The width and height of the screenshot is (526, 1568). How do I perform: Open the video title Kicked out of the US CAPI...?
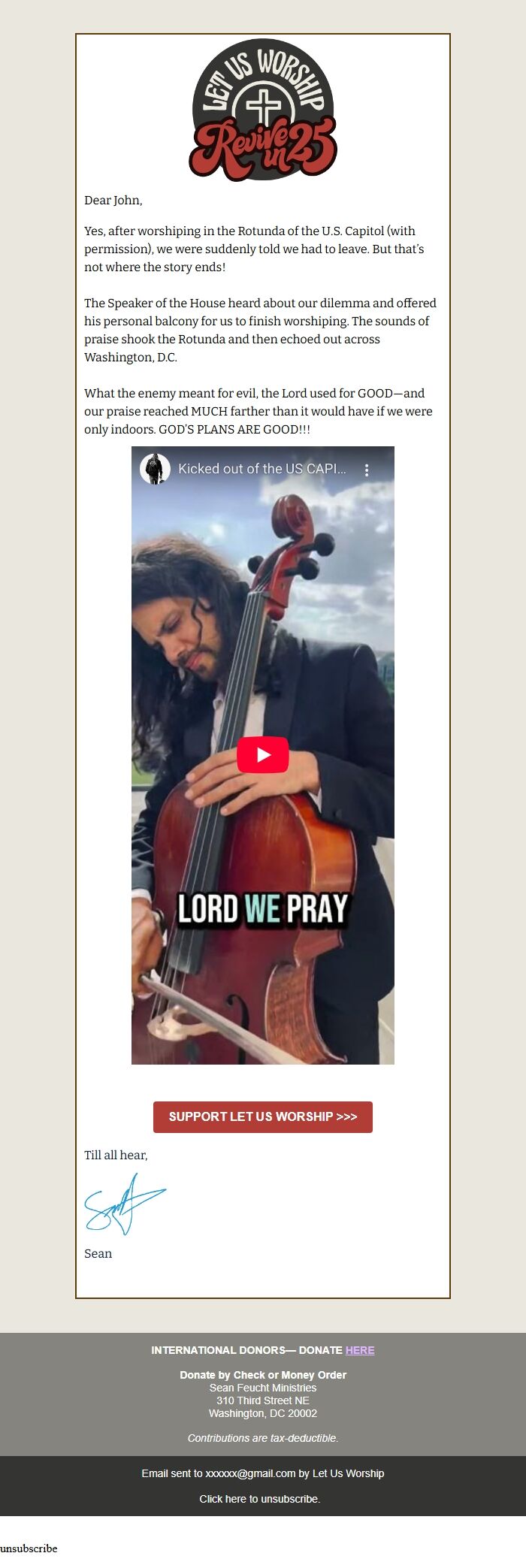click(261, 469)
